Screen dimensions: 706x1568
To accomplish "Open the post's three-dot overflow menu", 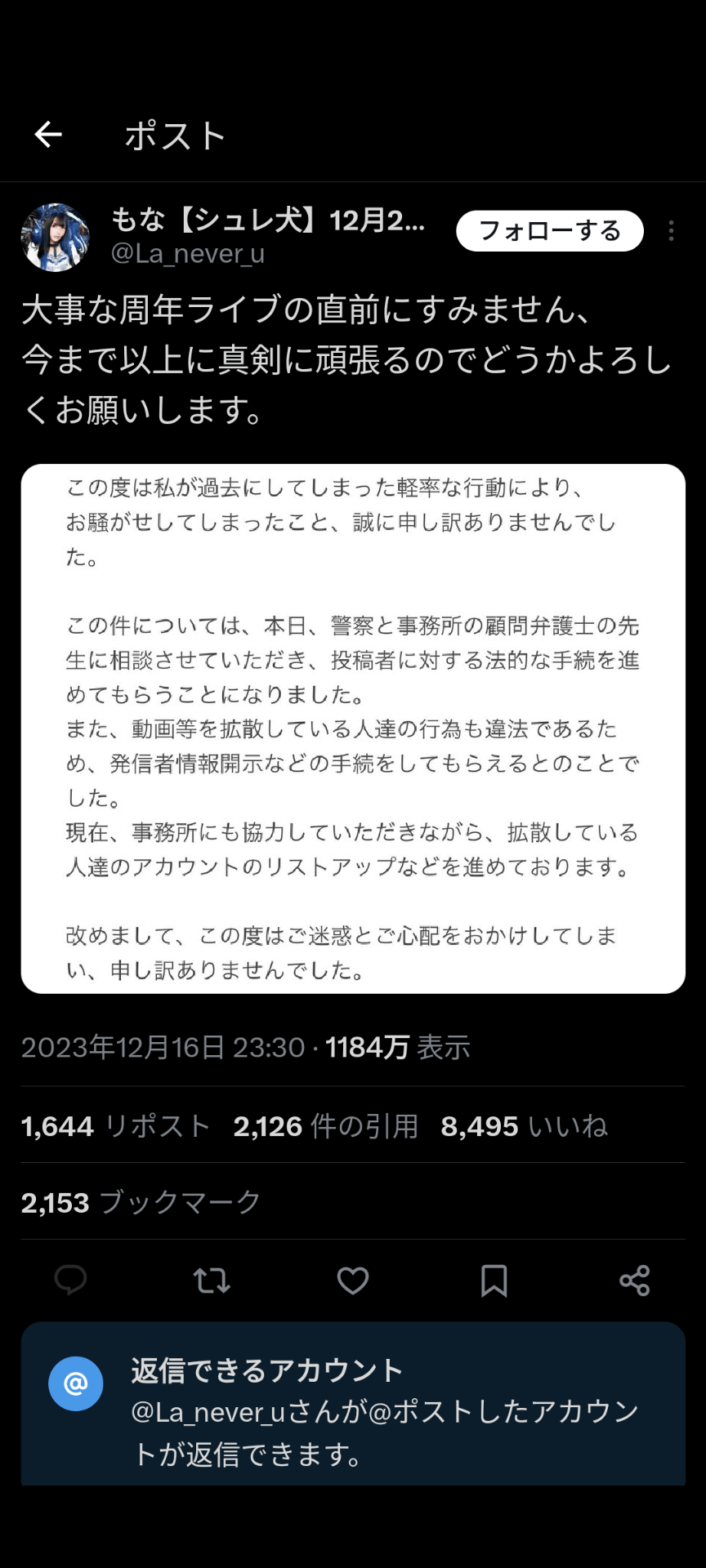I will click(x=671, y=231).
